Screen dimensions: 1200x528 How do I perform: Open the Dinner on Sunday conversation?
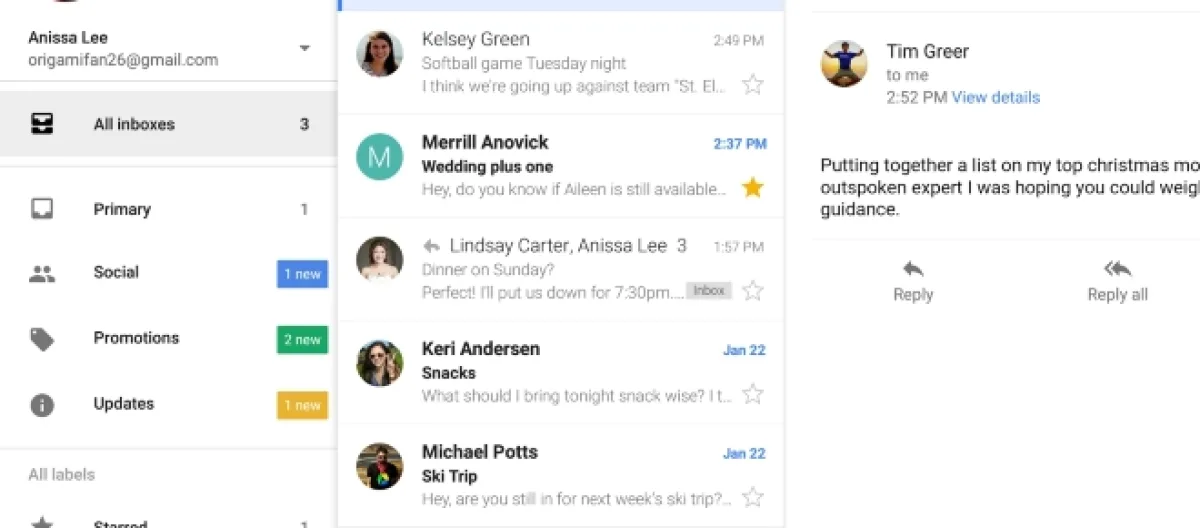click(x=560, y=269)
